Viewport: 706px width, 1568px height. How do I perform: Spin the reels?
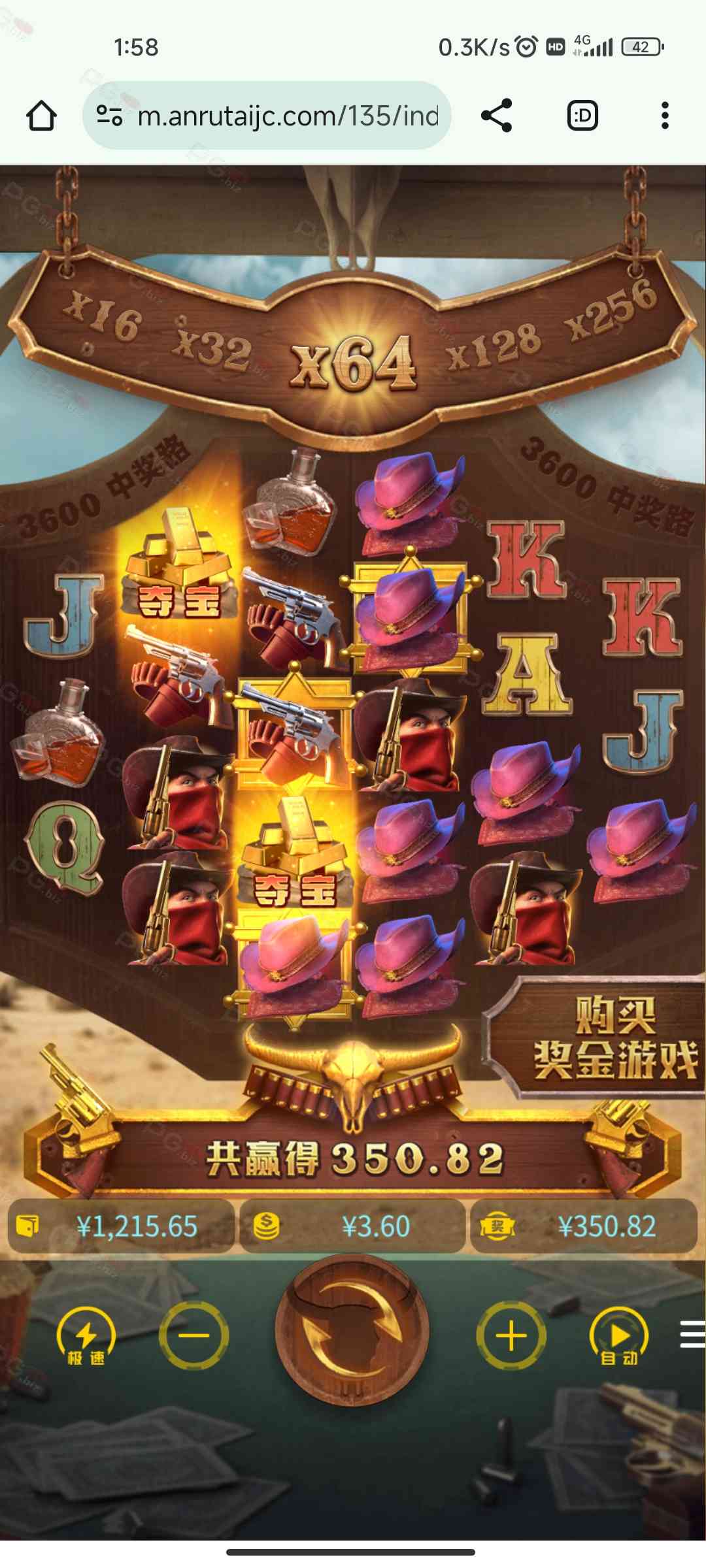point(352,1331)
